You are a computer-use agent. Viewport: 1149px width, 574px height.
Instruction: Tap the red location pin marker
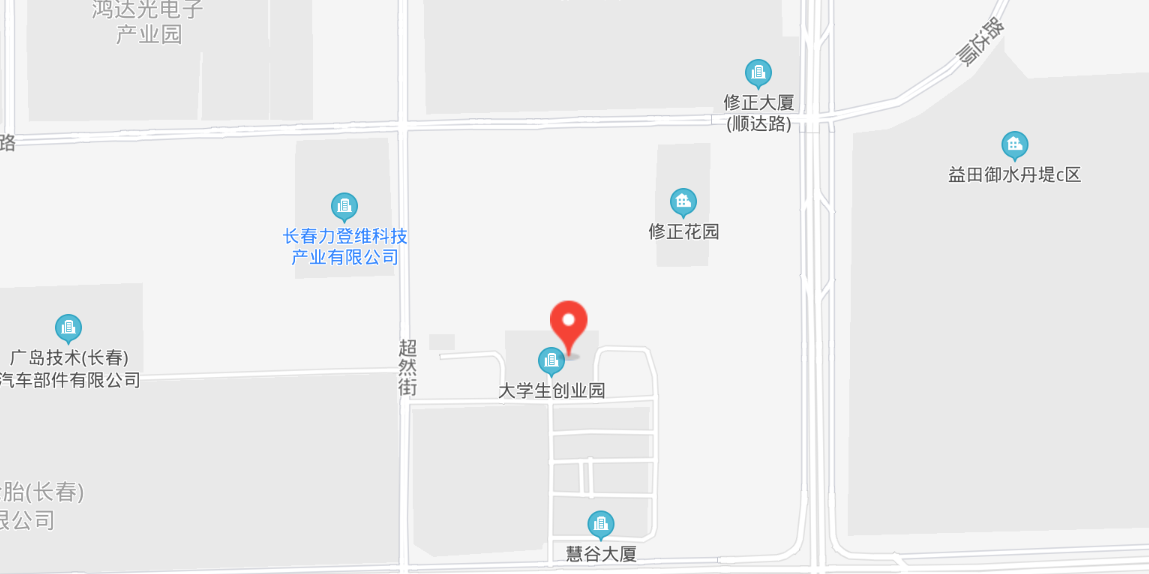569,324
